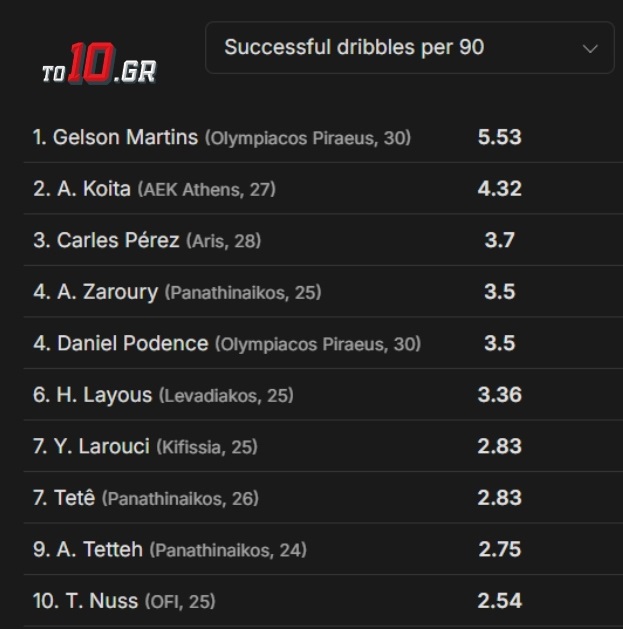Screen dimensions: 623x629
Task: Expand the Successful dribbles per 90 dropdown
Action: tap(409, 48)
